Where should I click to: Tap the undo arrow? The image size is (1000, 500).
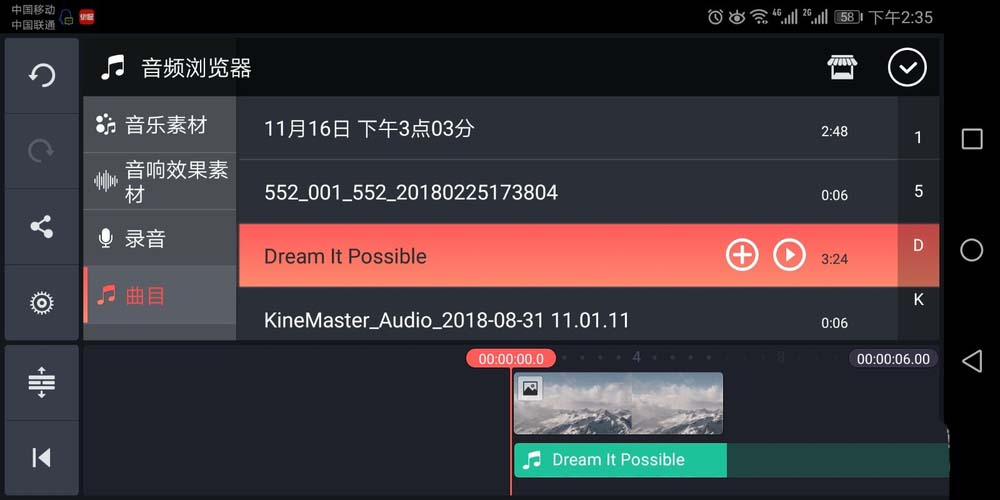click(41, 75)
